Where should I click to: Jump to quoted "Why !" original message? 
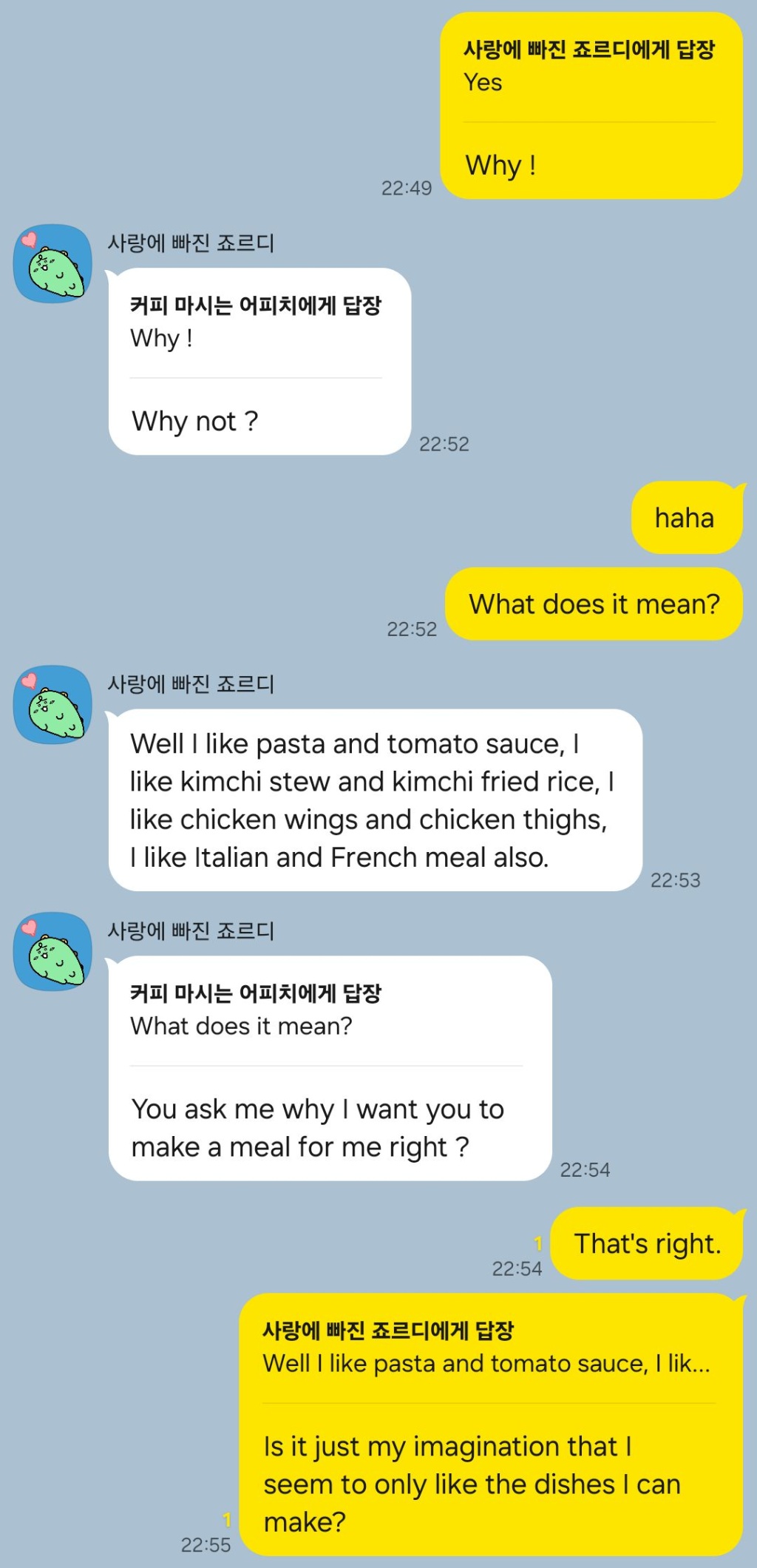click(255, 322)
